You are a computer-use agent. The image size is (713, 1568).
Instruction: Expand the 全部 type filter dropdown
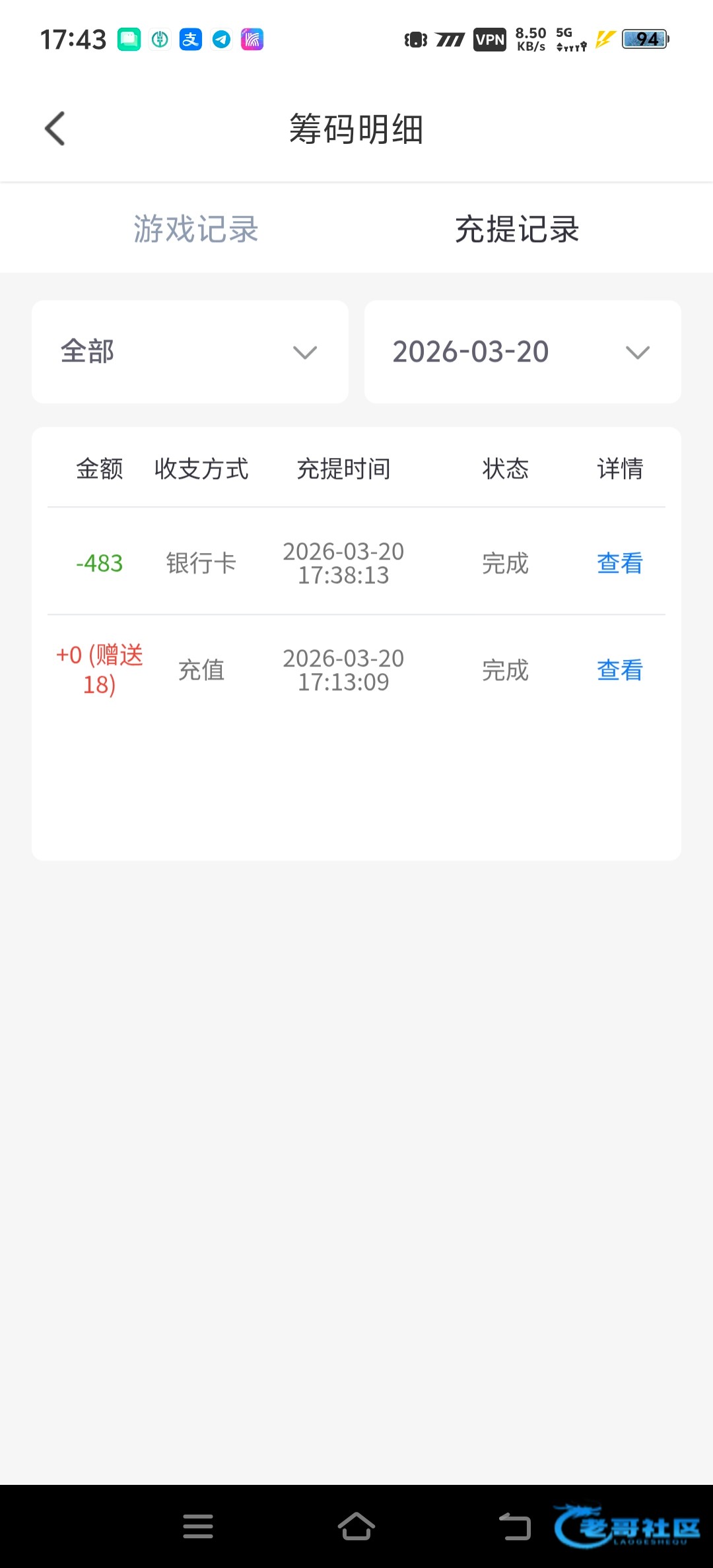190,352
